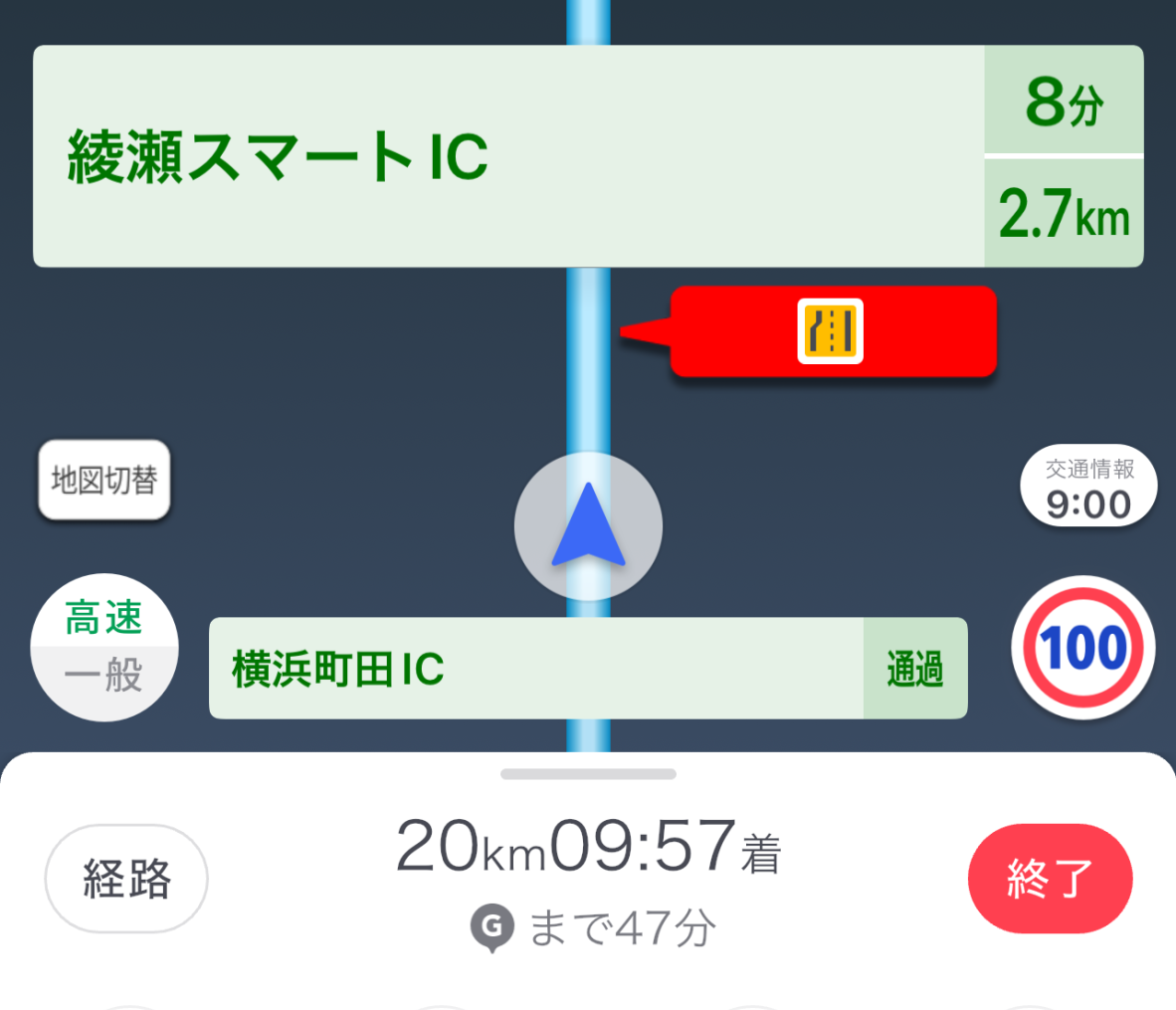The image size is (1176, 1010).
Task: Recenter on the current location arrow
Action: (588, 525)
